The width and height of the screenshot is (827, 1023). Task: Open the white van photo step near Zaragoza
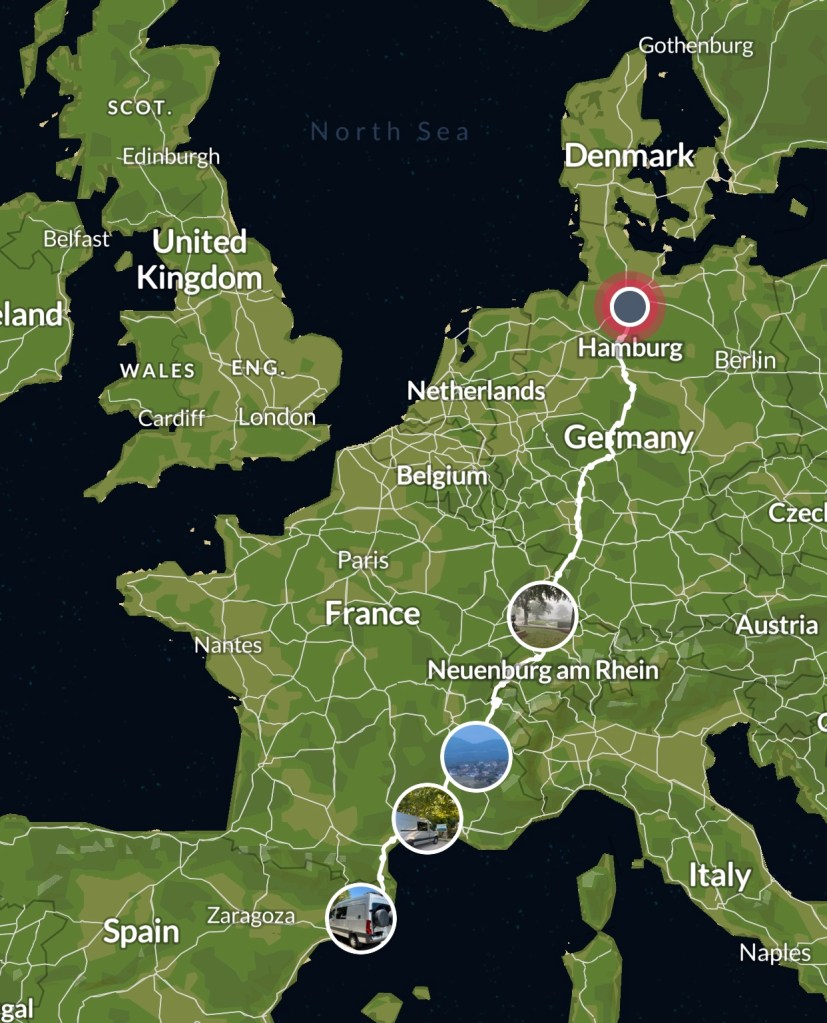(361, 918)
